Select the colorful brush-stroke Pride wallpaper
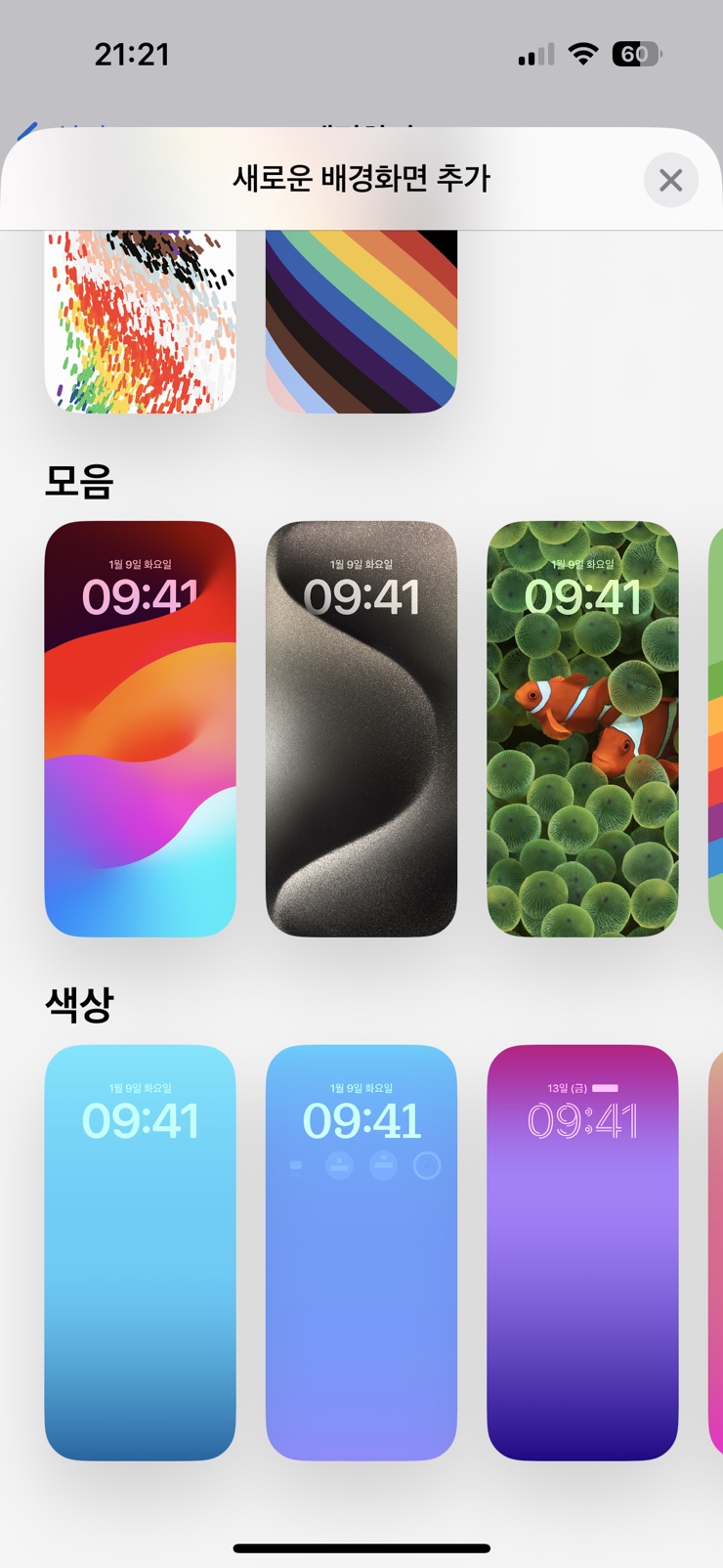 point(141,321)
